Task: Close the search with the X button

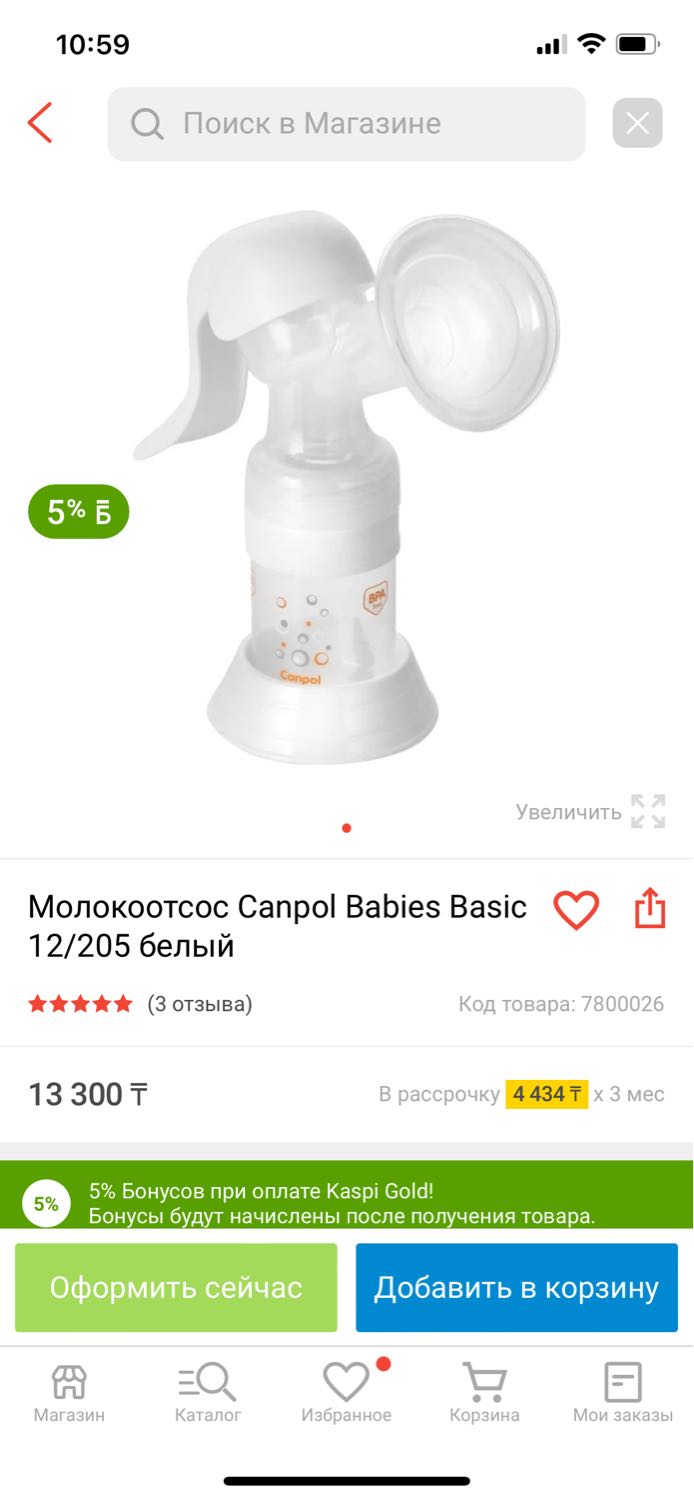Action: (x=637, y=123)
